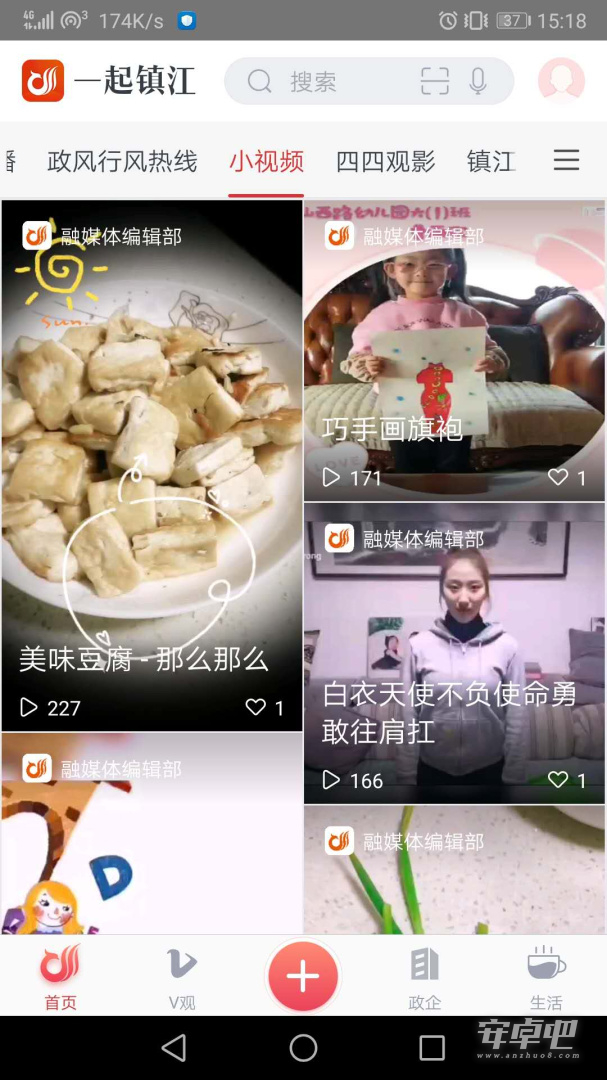
Task: Tap the red plus publish button
Action: pyautogui.click(x=303, y=975)
